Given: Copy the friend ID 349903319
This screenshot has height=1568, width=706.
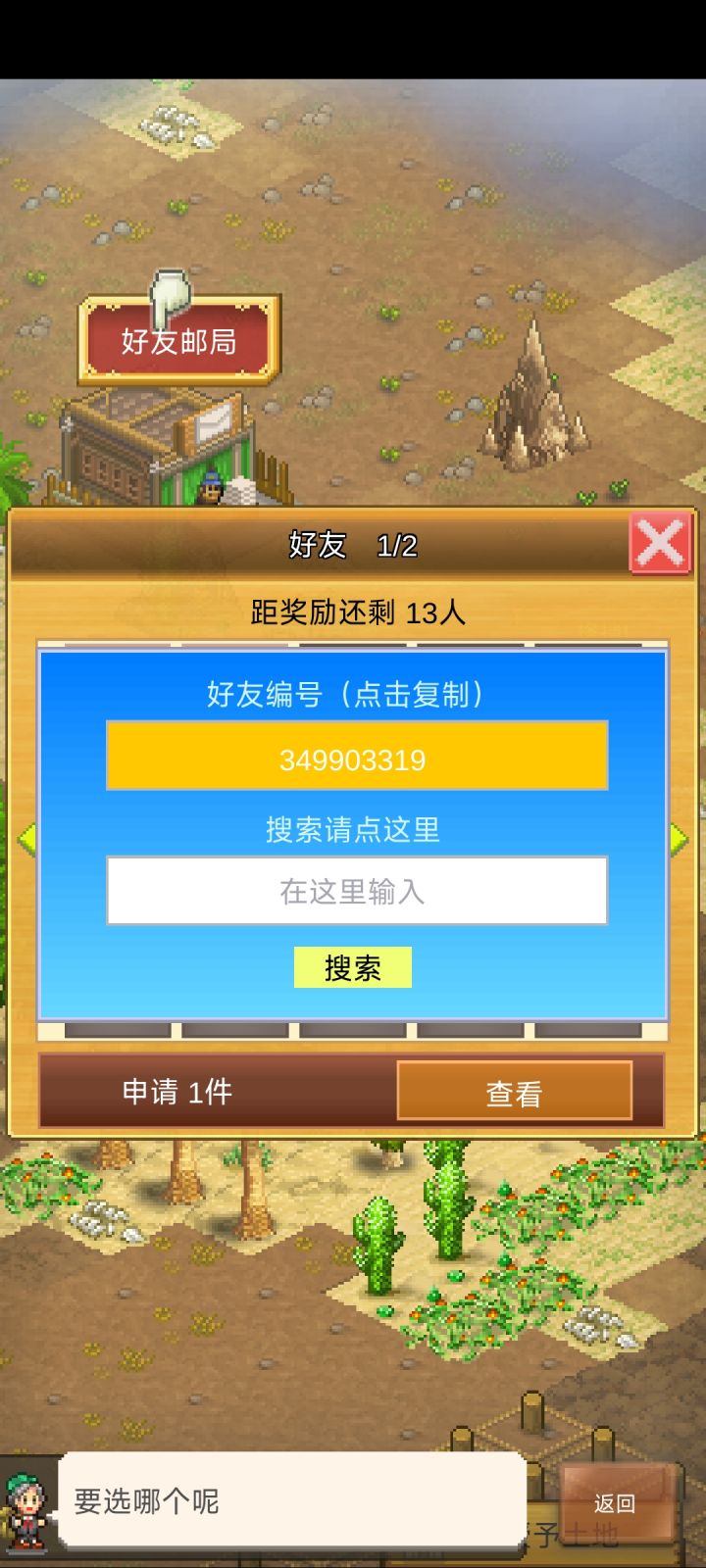Looking at the screenshot, I should pos(353,755).
